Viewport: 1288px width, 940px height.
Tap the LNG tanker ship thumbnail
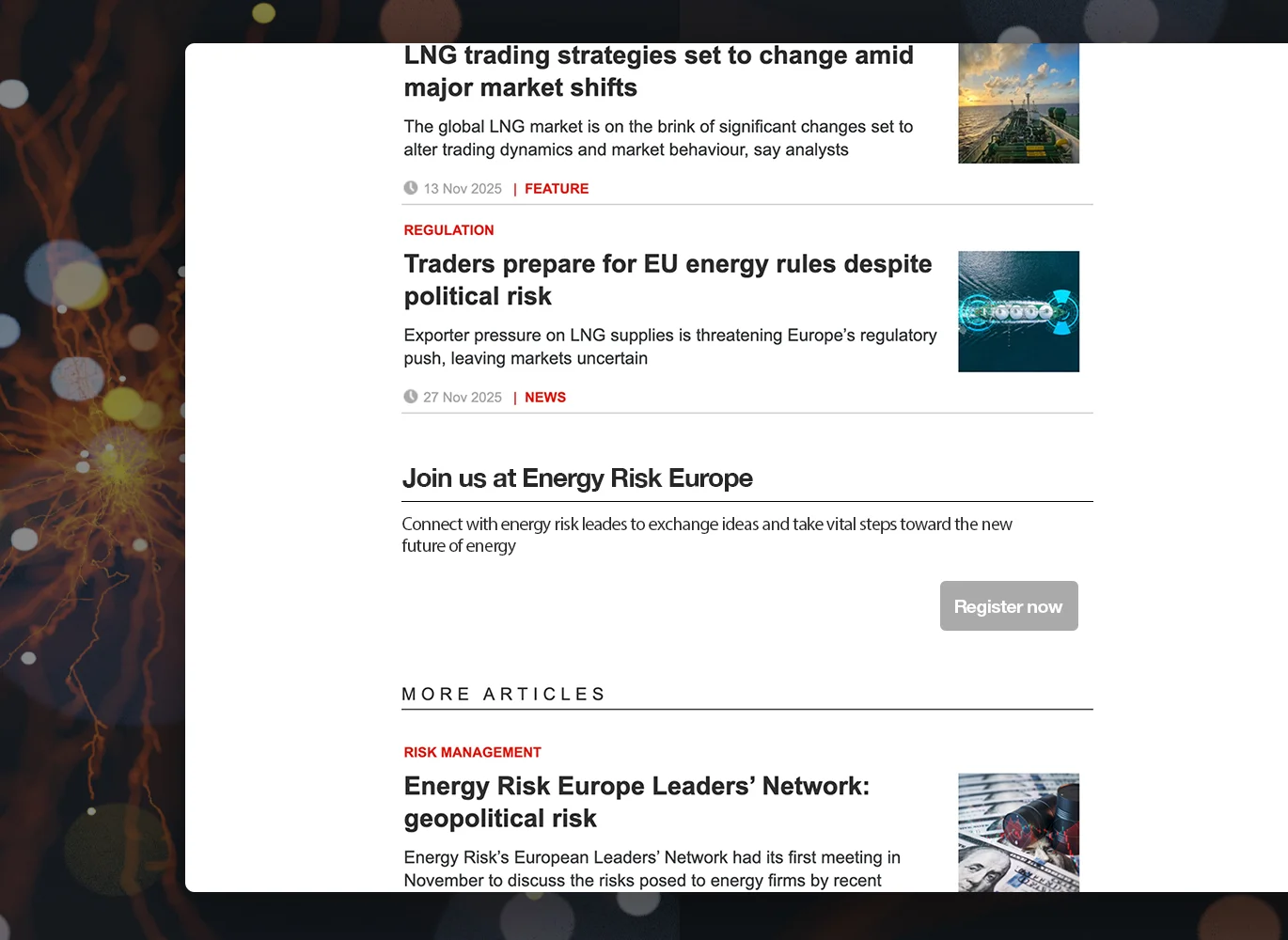[1018, 103]
